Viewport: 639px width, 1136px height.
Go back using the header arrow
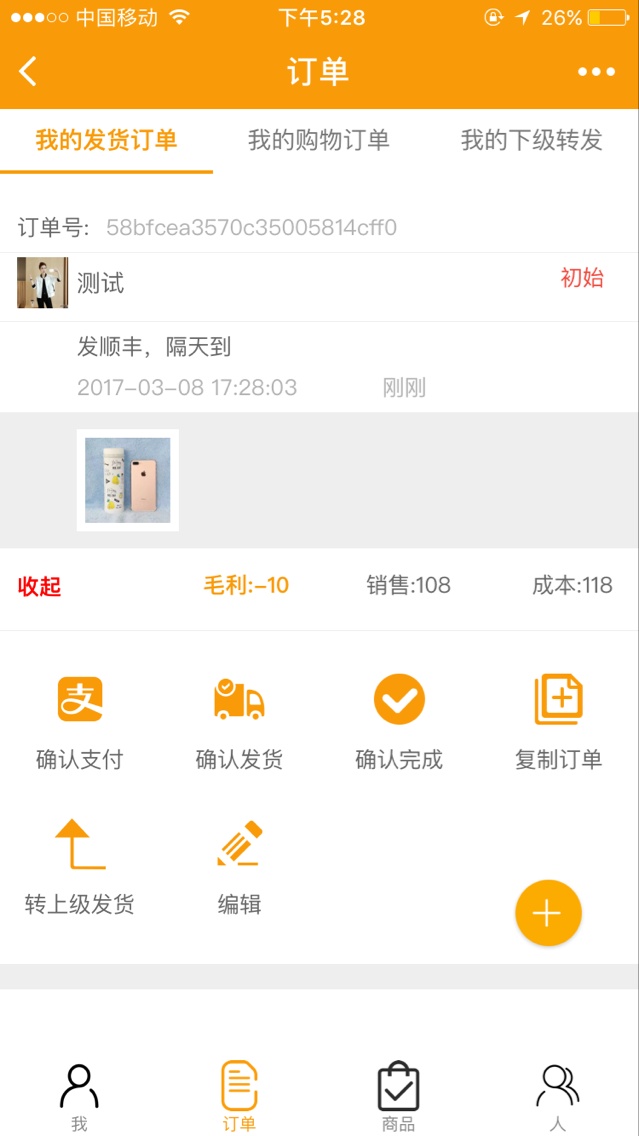pos(28,72)
